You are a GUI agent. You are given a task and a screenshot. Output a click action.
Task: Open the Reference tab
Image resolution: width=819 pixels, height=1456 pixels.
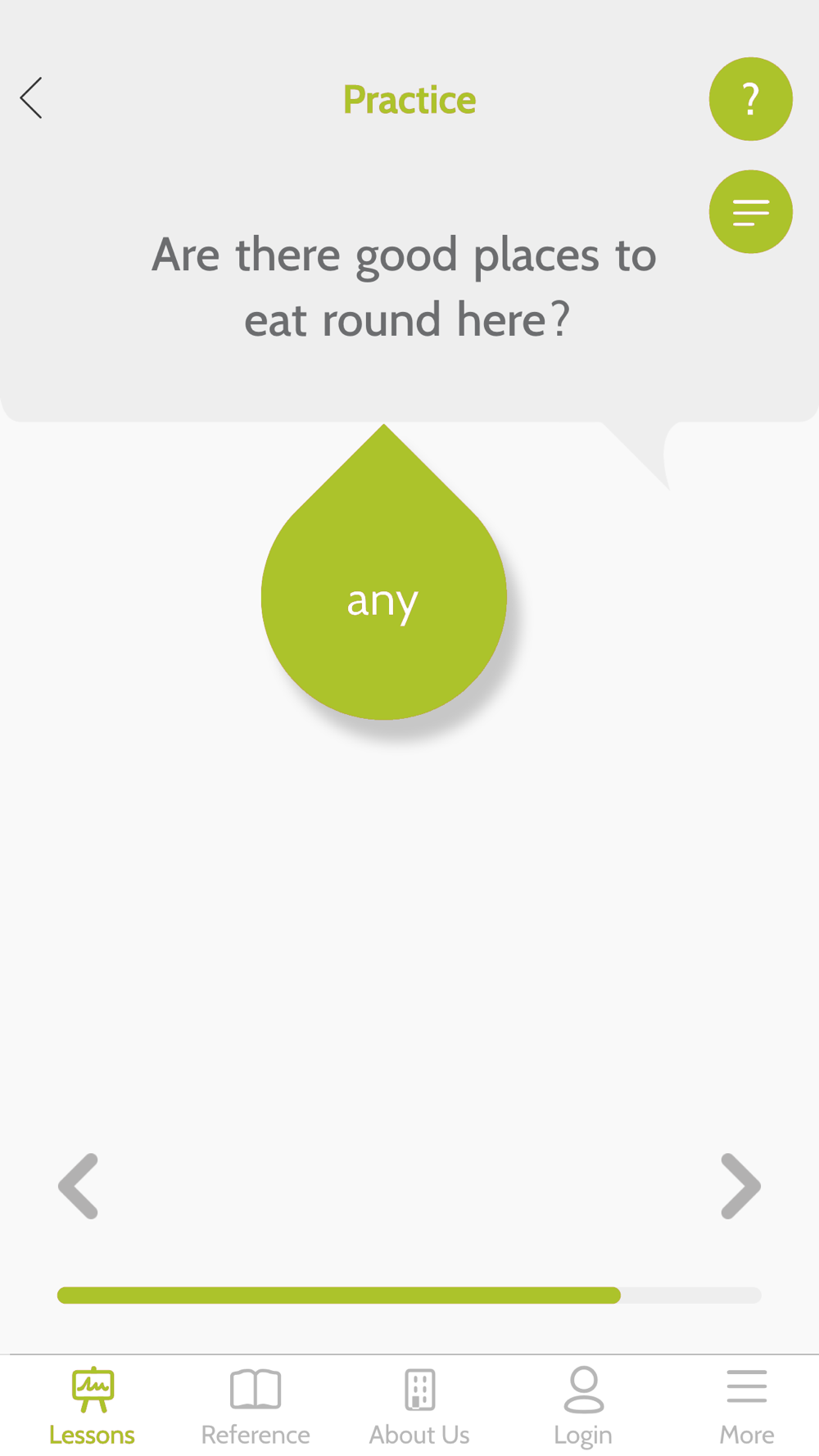tap(256, 1406)
